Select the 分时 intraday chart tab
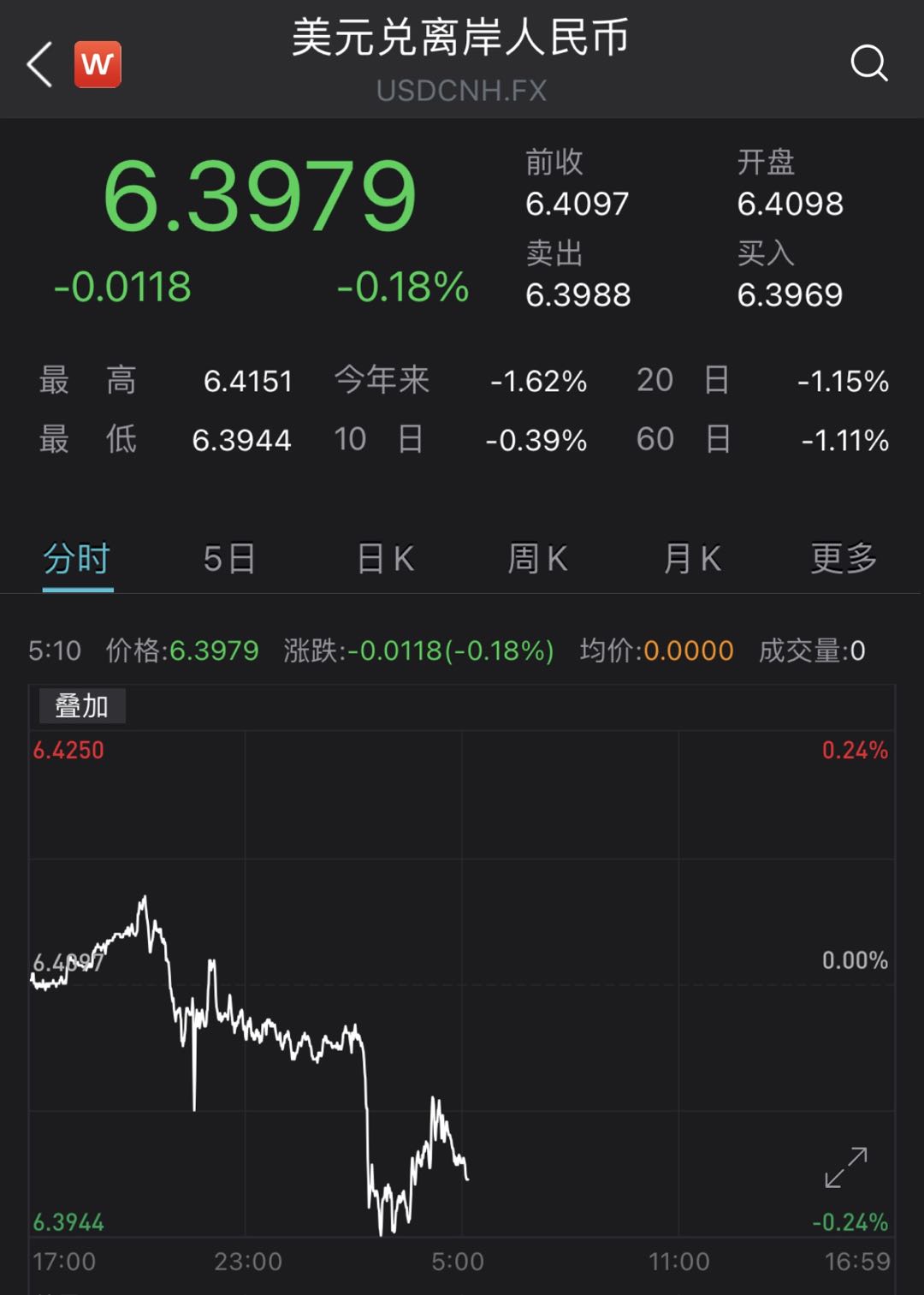Image resolution: width=924 pixels, height=1295 pixels. click(x=77, y=559)
